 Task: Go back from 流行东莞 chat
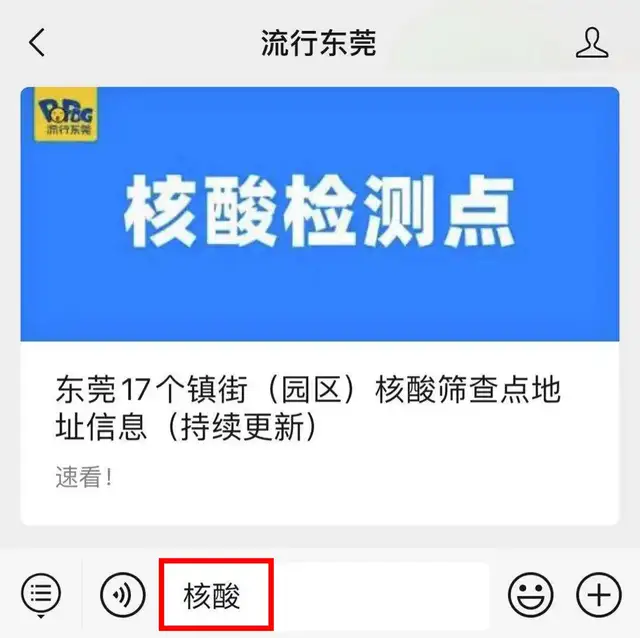tap(37, 43)
